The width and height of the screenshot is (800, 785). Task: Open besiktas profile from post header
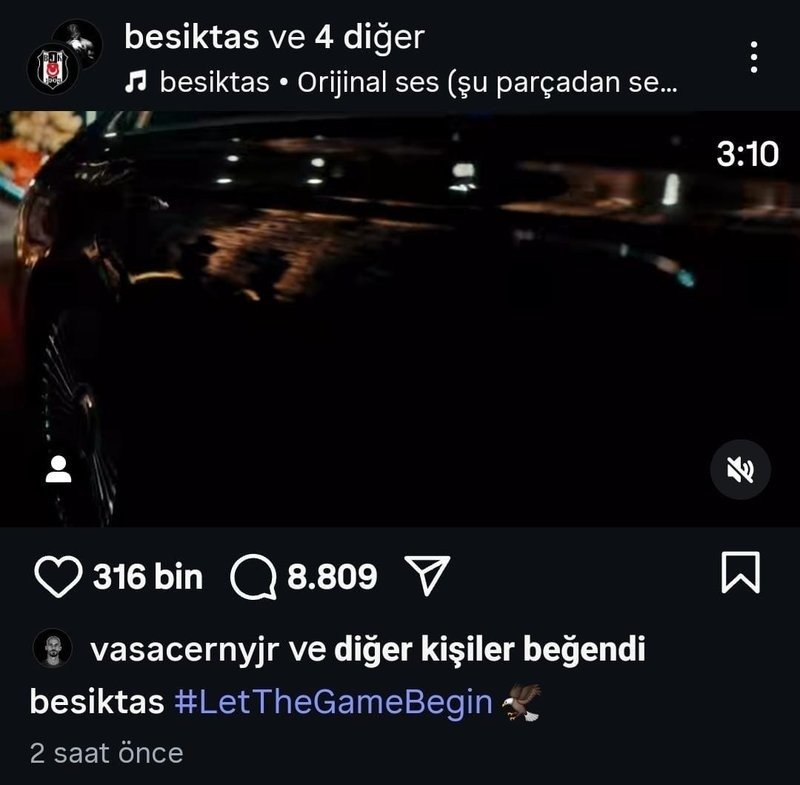(190, 38)
